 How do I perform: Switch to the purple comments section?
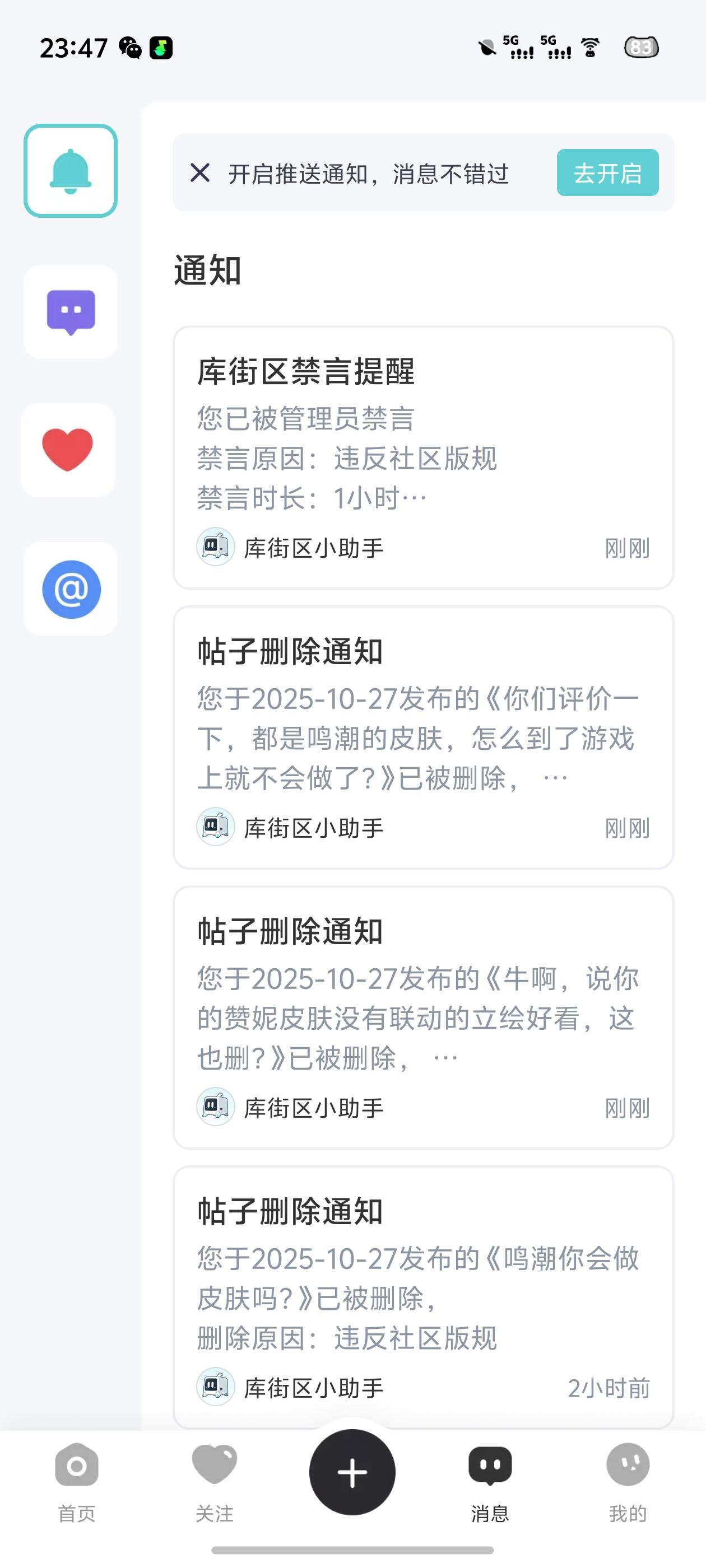71,312
